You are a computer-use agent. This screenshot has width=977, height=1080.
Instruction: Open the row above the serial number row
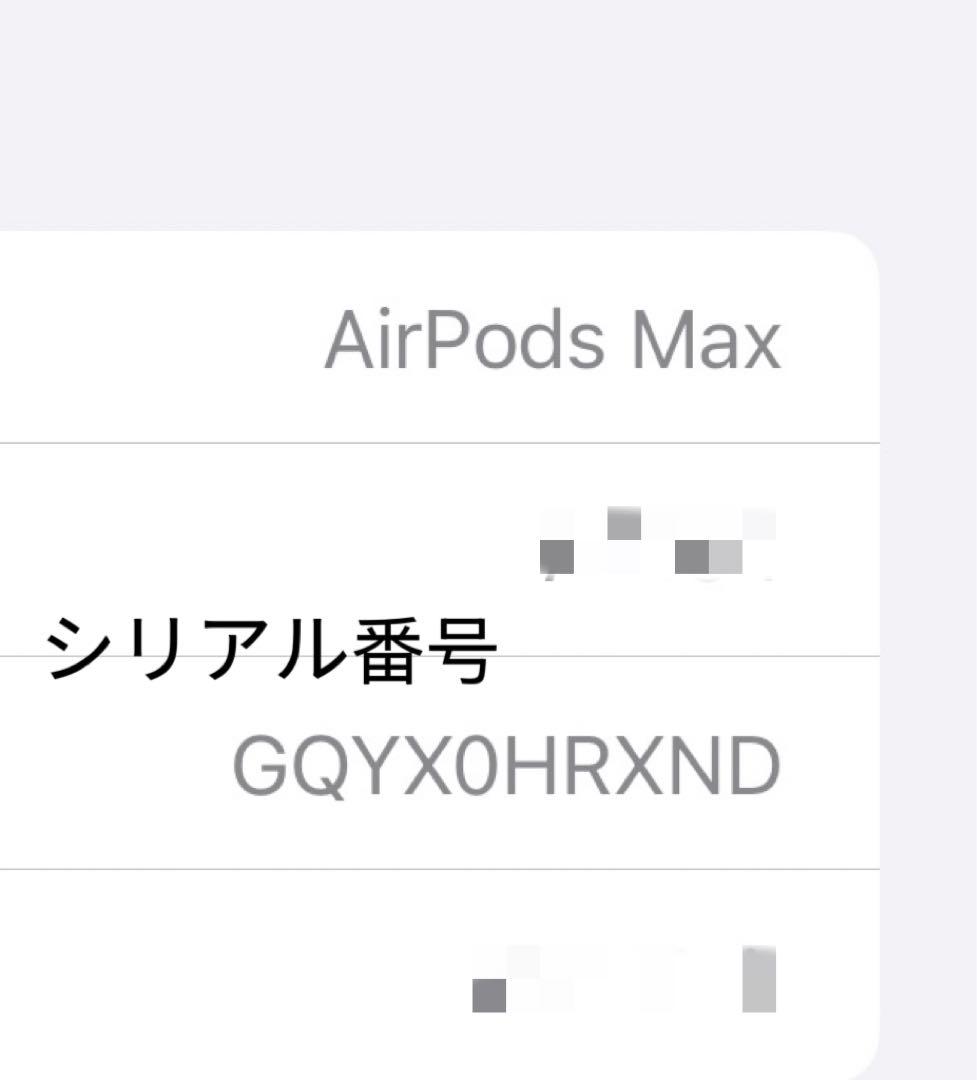[660, 540]
